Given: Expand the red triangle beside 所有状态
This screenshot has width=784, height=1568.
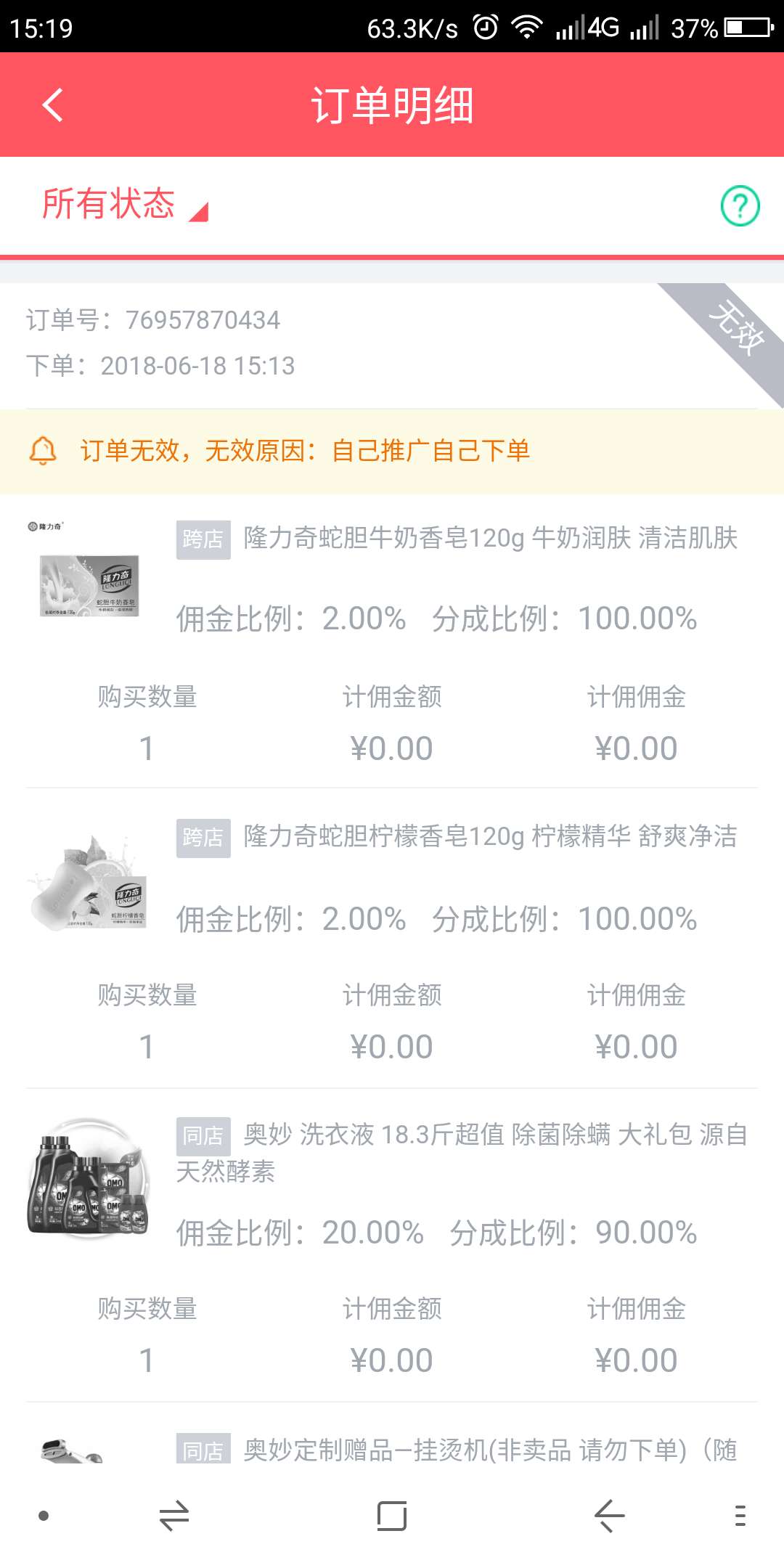Looking at the screenshot, I should tap(200, 213).
